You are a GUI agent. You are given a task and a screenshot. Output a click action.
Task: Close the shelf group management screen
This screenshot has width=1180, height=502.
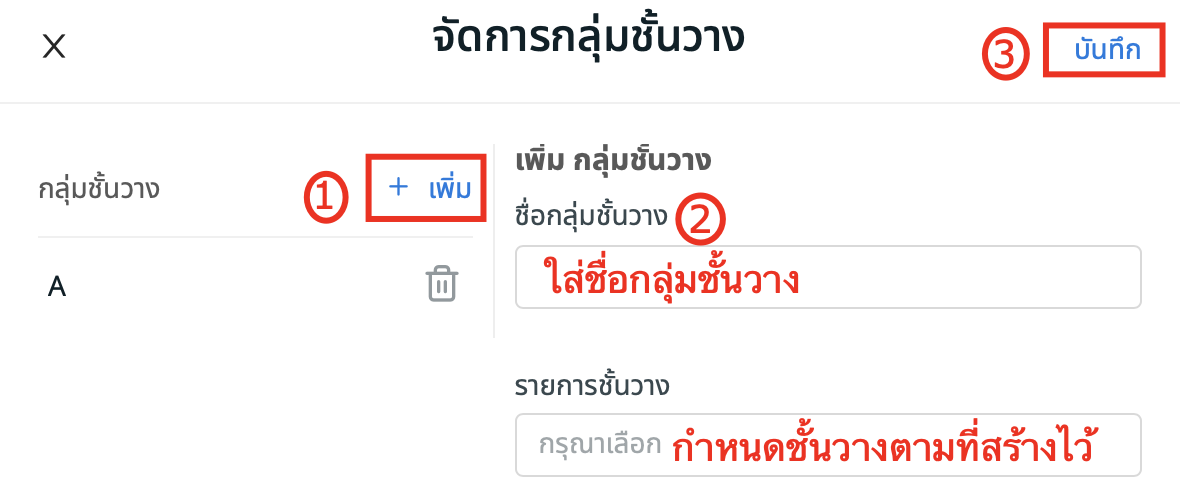point(53,46)
